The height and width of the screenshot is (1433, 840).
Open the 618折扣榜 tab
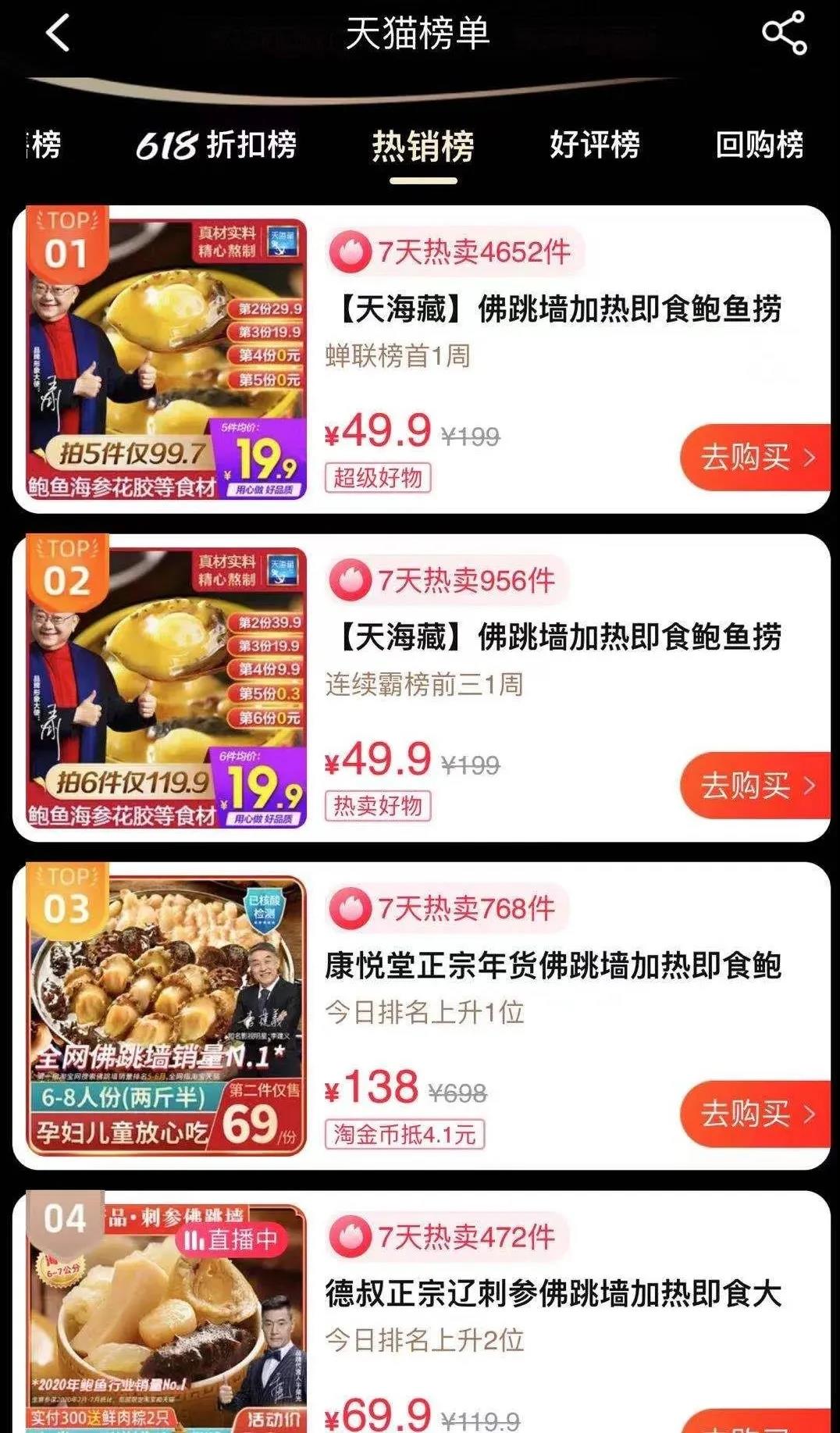pyautogui.click(x=219, y=145)
